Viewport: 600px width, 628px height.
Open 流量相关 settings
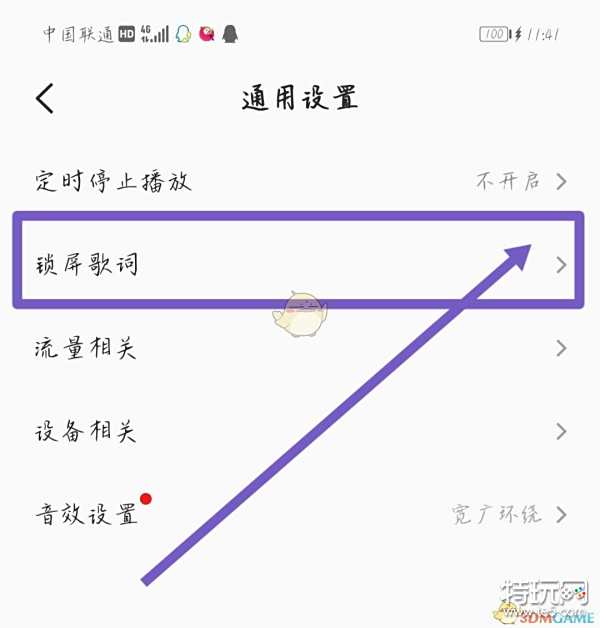[x=300, y=348]
